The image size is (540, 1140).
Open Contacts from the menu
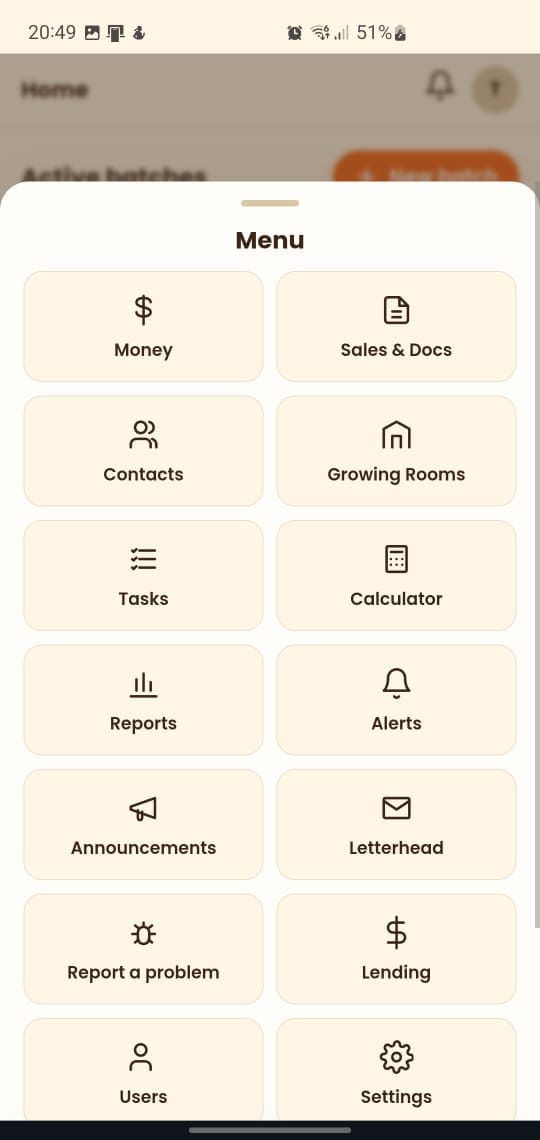tap(143, 451)
